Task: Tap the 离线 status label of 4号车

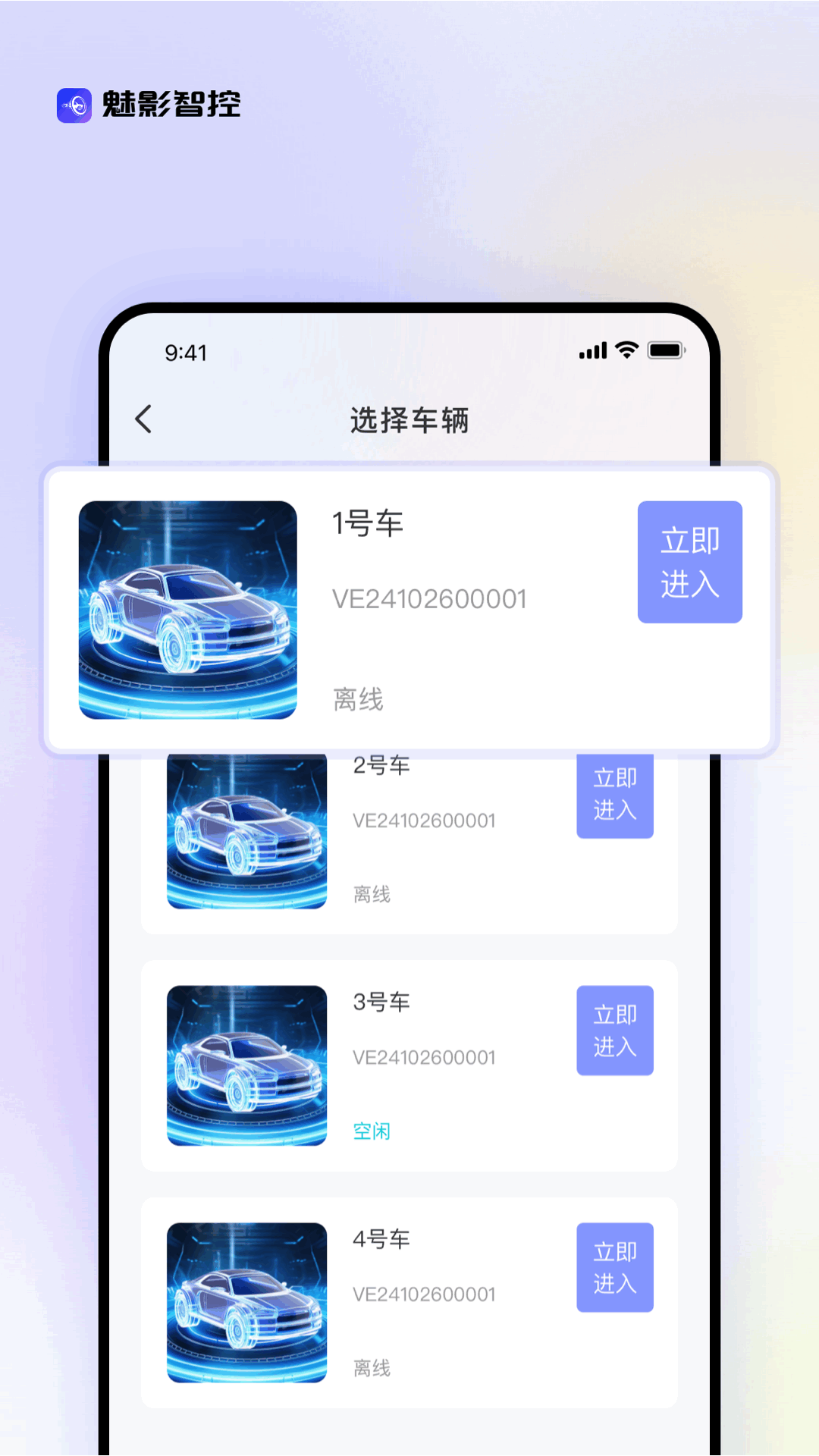Action: [370, 1369]
